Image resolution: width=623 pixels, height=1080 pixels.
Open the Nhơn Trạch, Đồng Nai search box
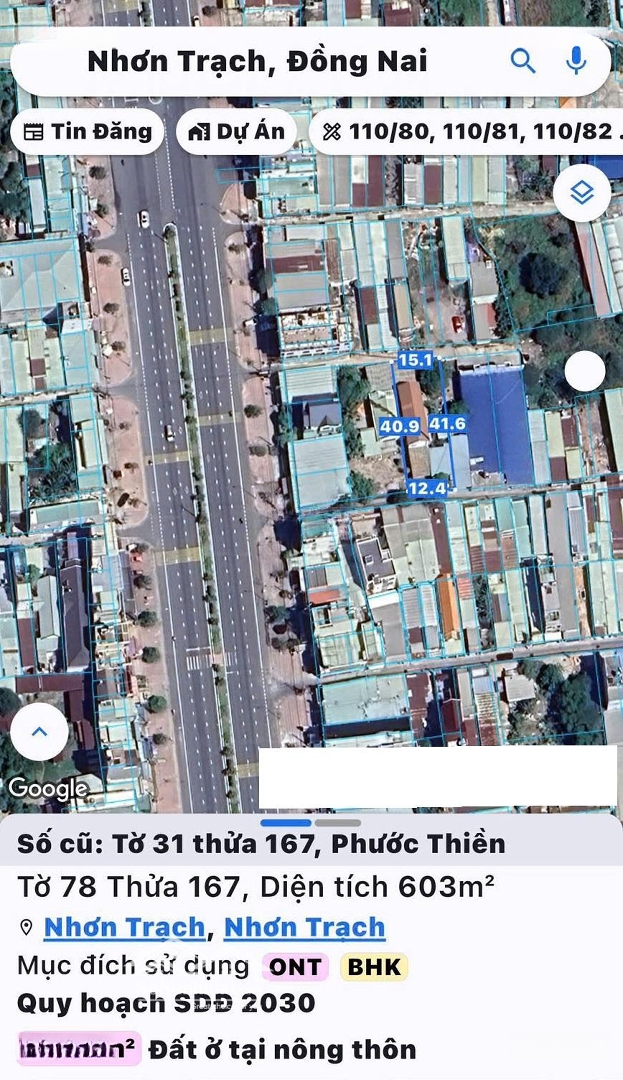click(258, 62)
